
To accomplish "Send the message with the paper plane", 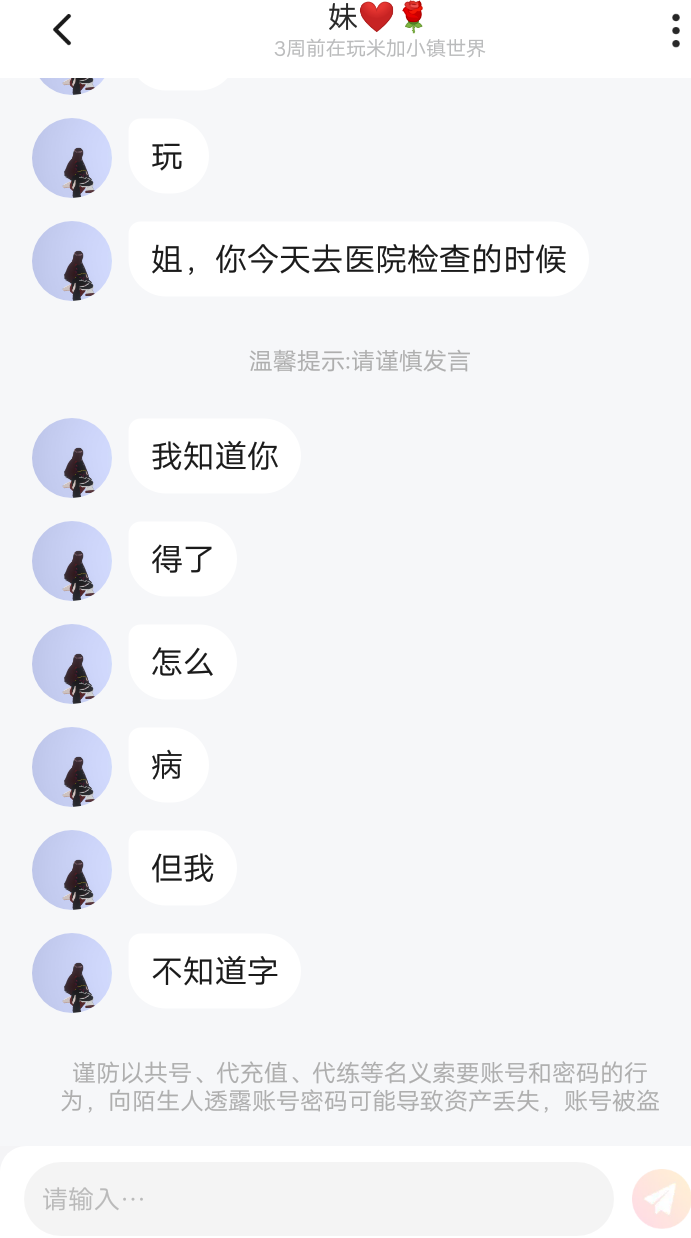I will tap(661, 1198).
